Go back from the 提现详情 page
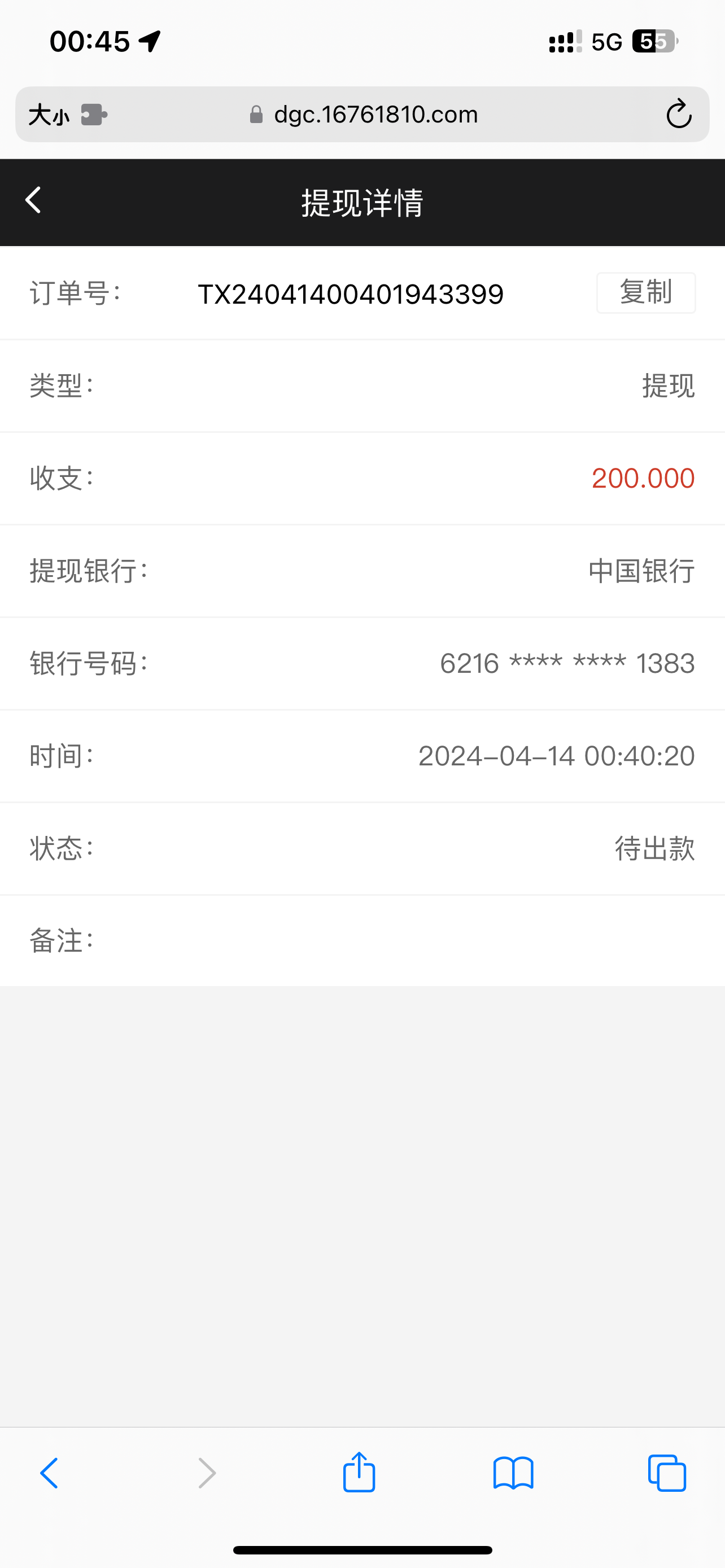 pyautogui.click(x=33, y=200)
